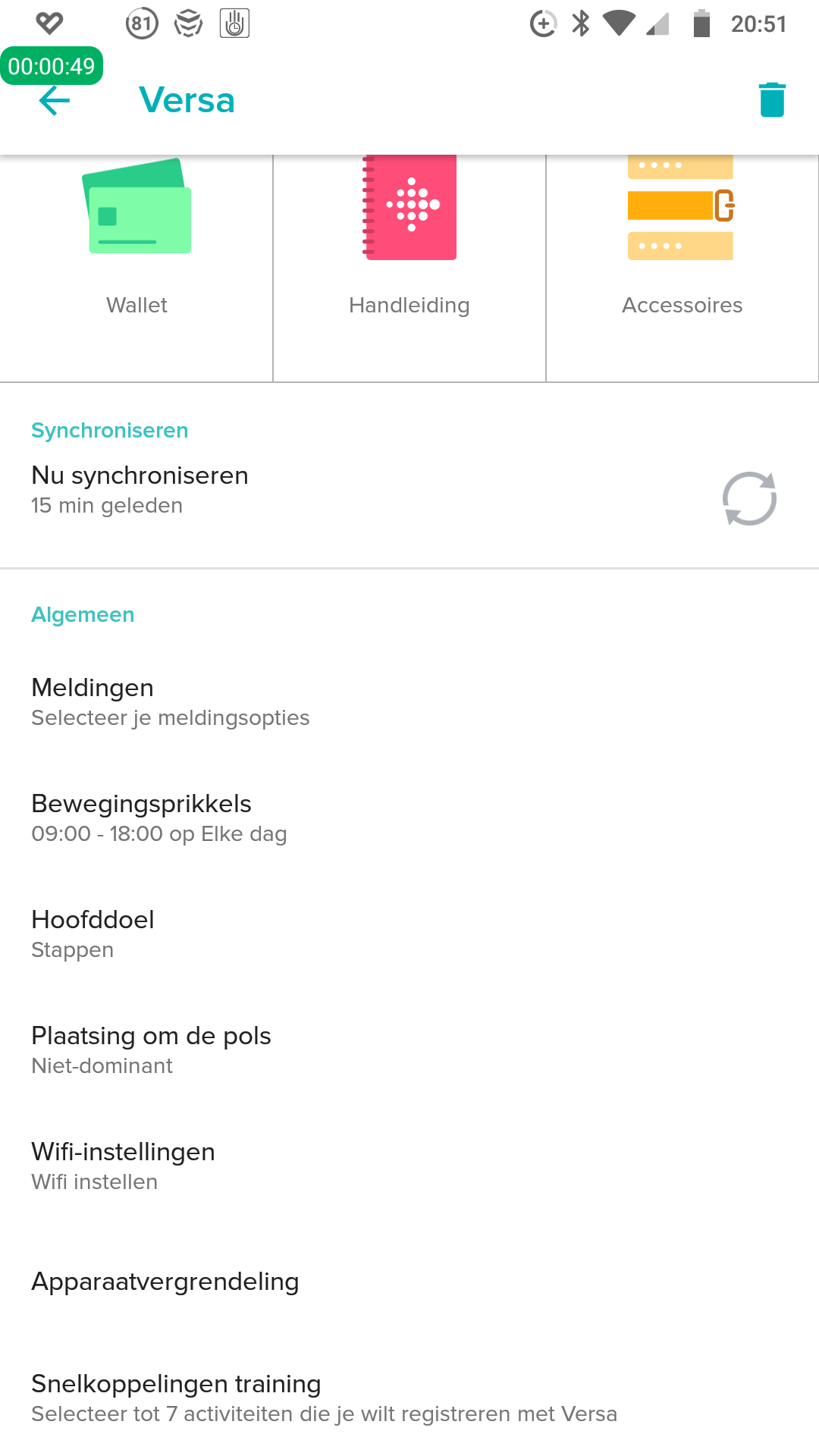819x1456 pixels.
Task: Go back using the arrow
Action: 55,100
